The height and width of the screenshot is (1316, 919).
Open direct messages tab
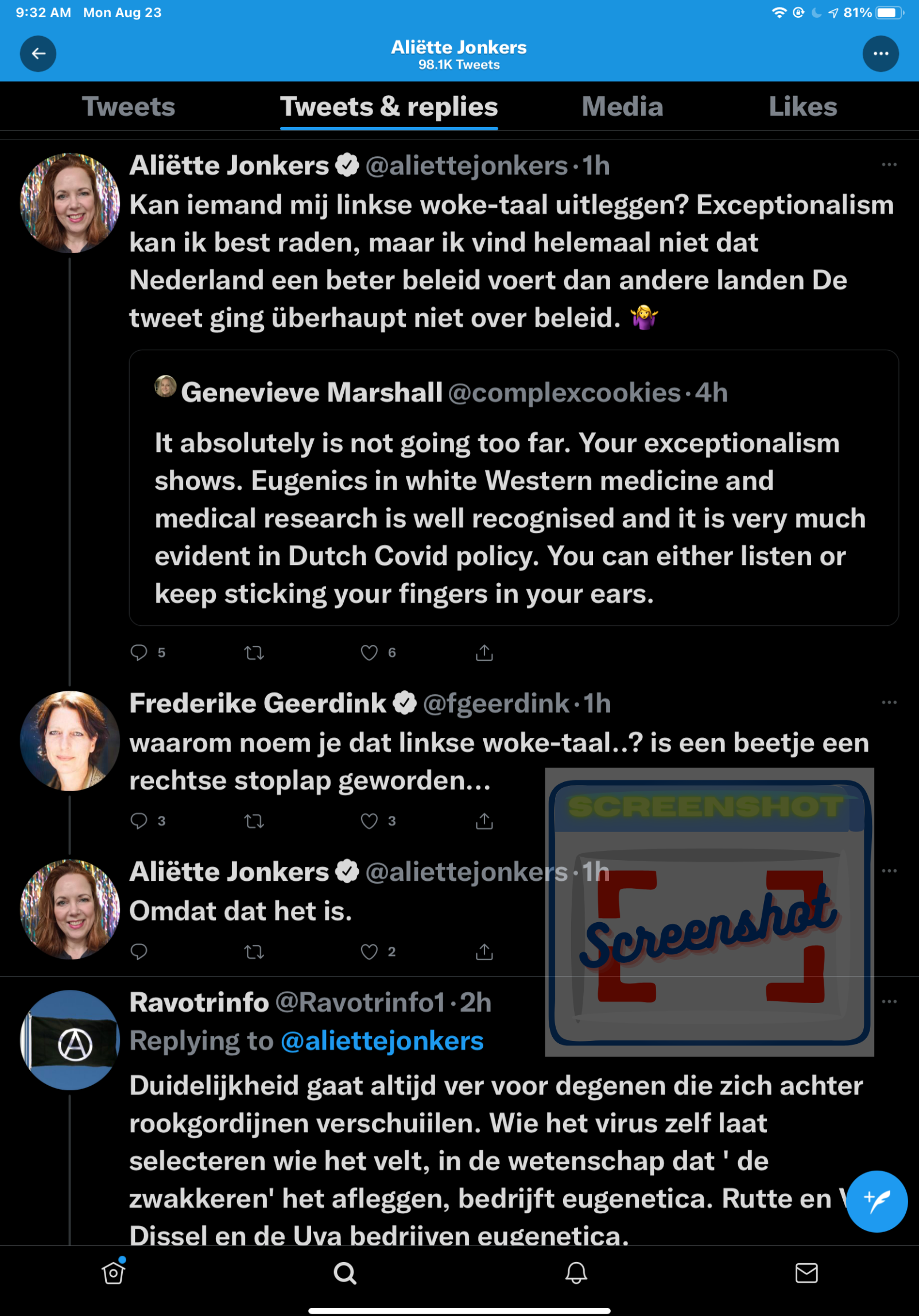click(x=806, y=1273)
